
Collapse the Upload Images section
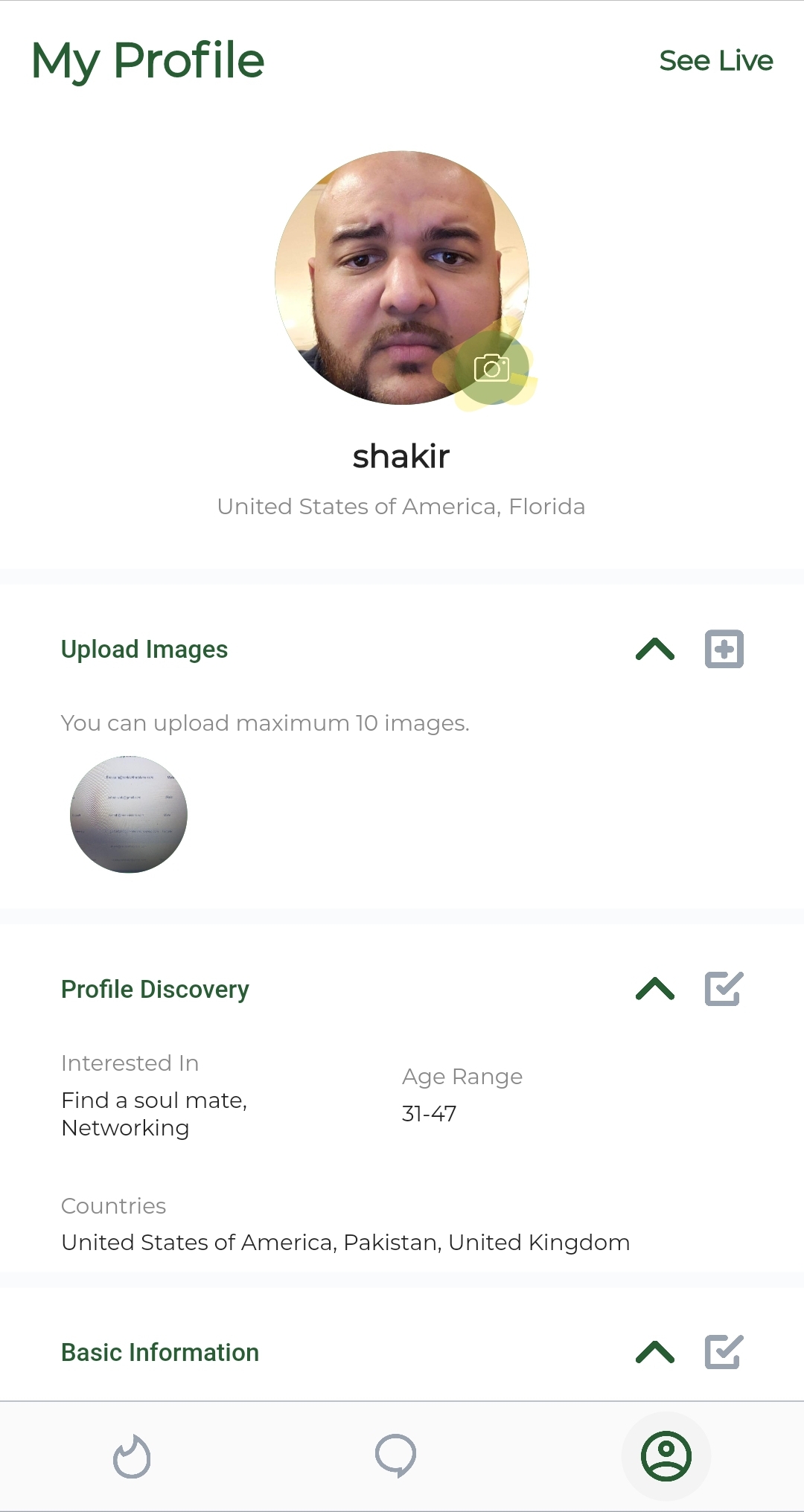click(654, 649)
